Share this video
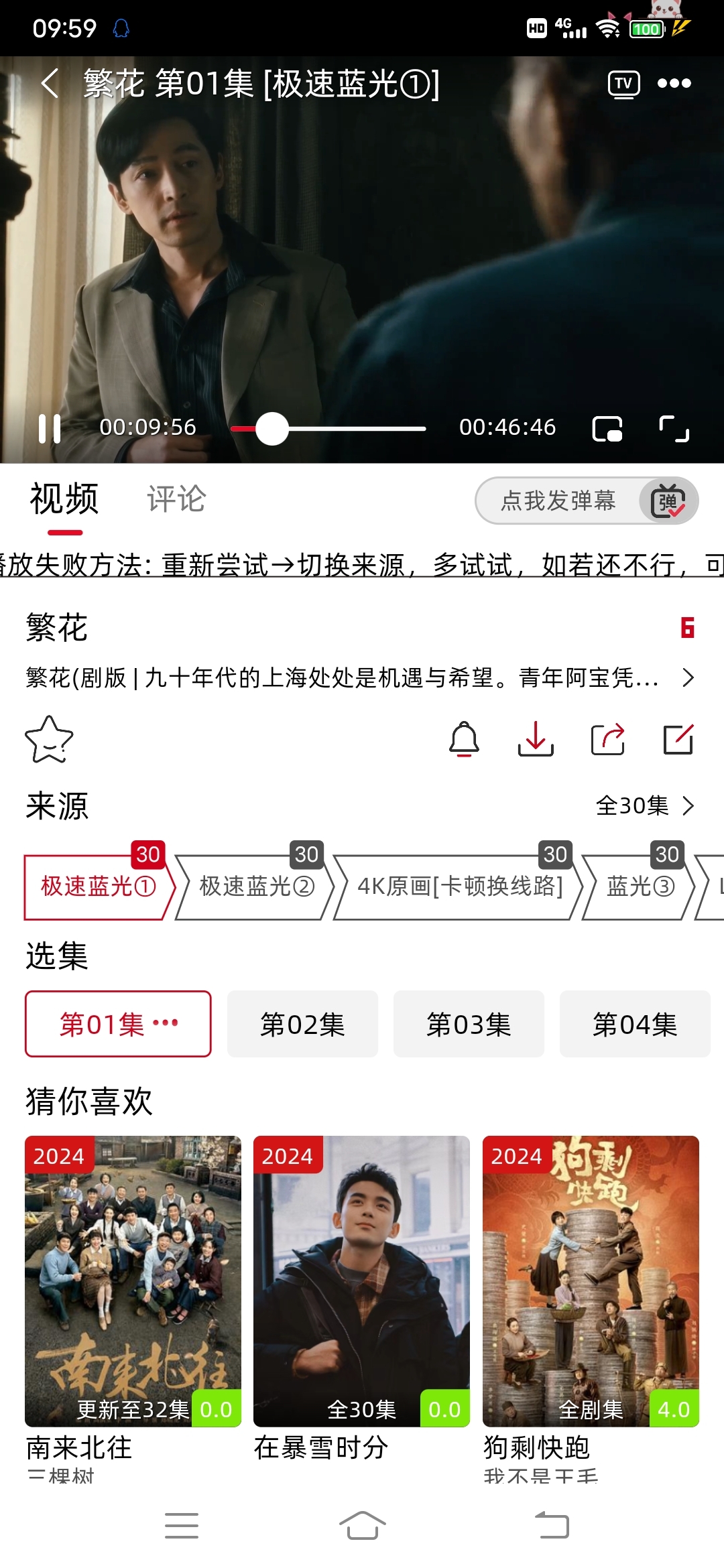The height and width of the screenshot is (1568, 724). click(x=607, y=739)
